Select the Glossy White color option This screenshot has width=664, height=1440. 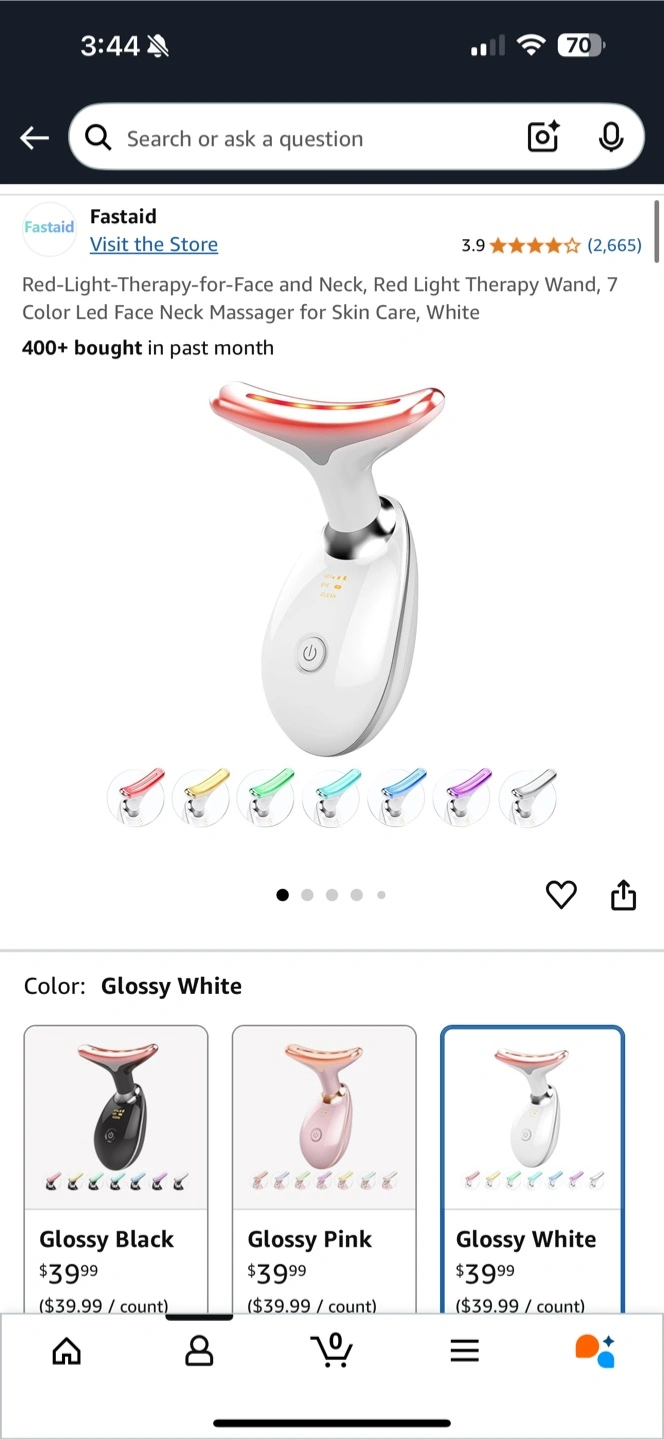coord(533,1169)
